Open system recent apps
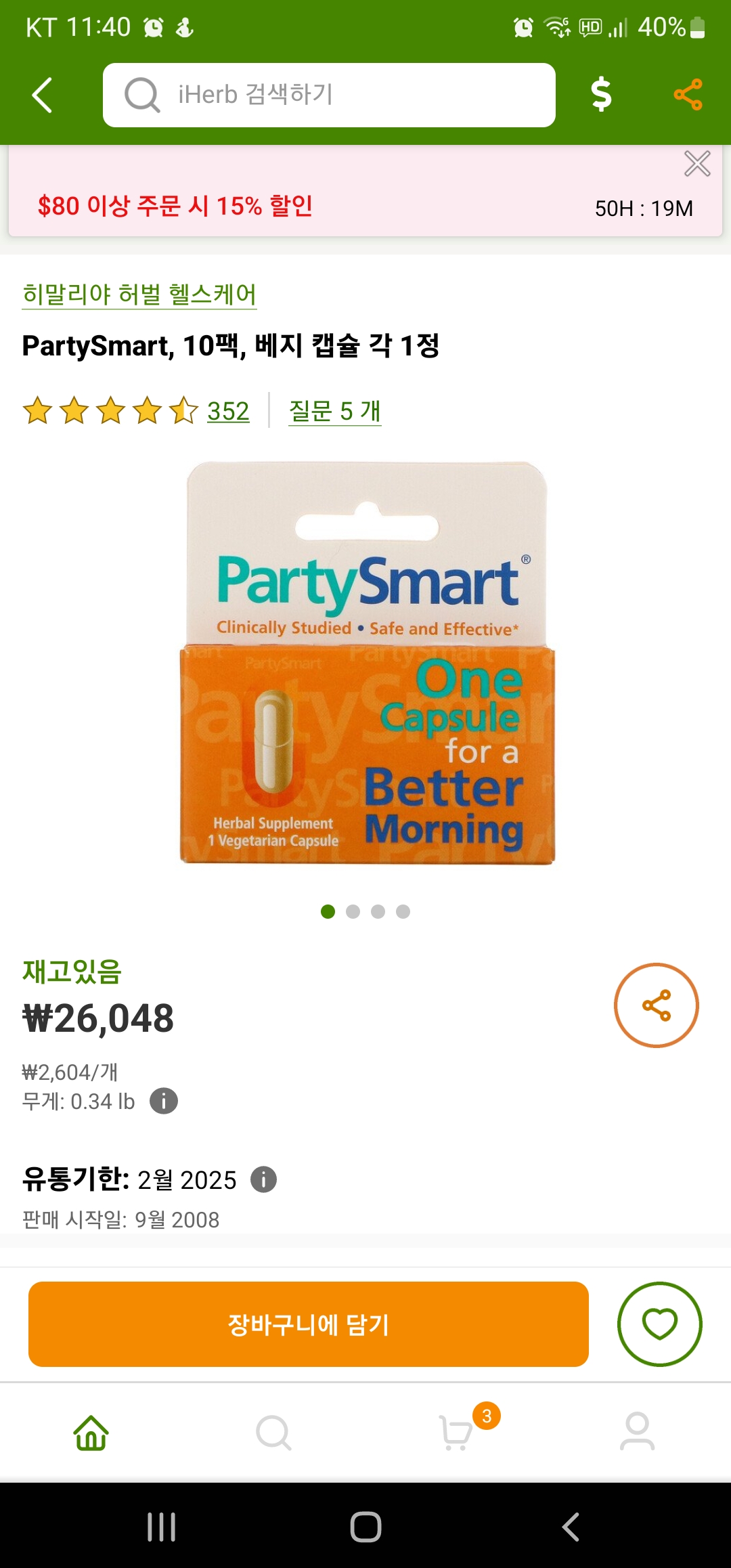The image size is (731, 1568). pyautogui.click(x=162, y=1527)
